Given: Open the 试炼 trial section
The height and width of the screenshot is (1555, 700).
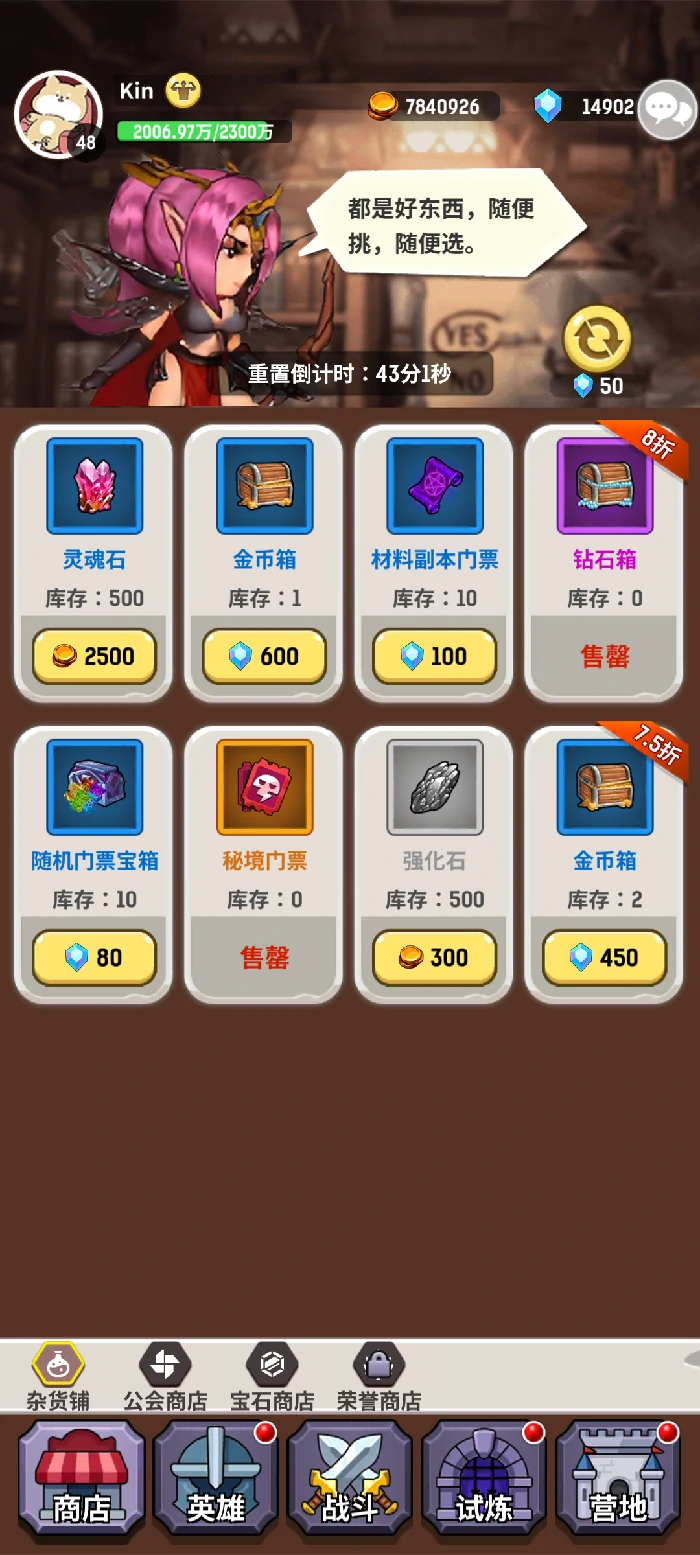Looking at the screenshot, I should 484,1479.
